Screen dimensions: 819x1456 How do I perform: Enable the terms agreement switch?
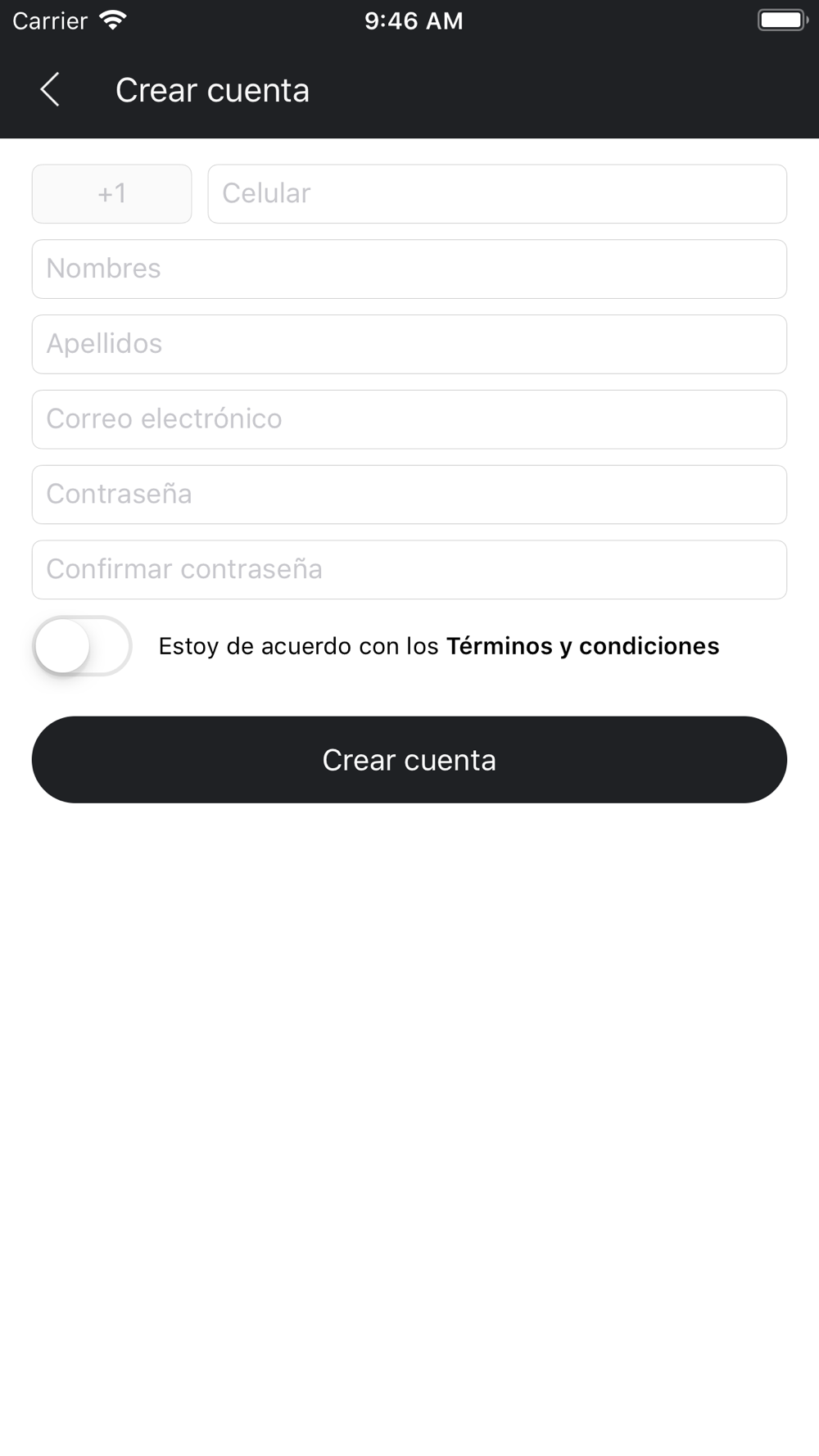pyautogui.click(x=82, y=646)
